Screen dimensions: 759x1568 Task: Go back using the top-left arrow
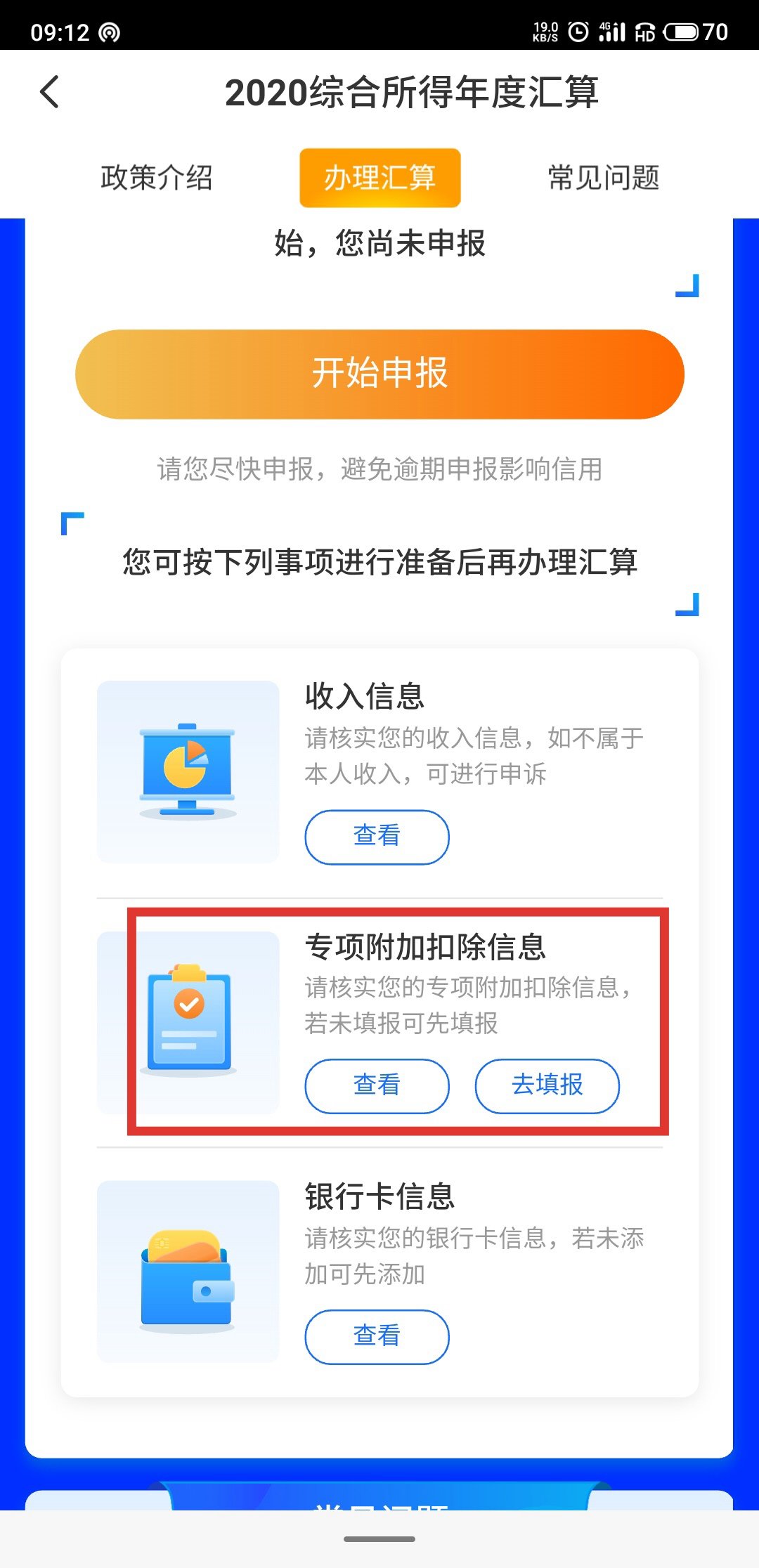click(49, 92)
